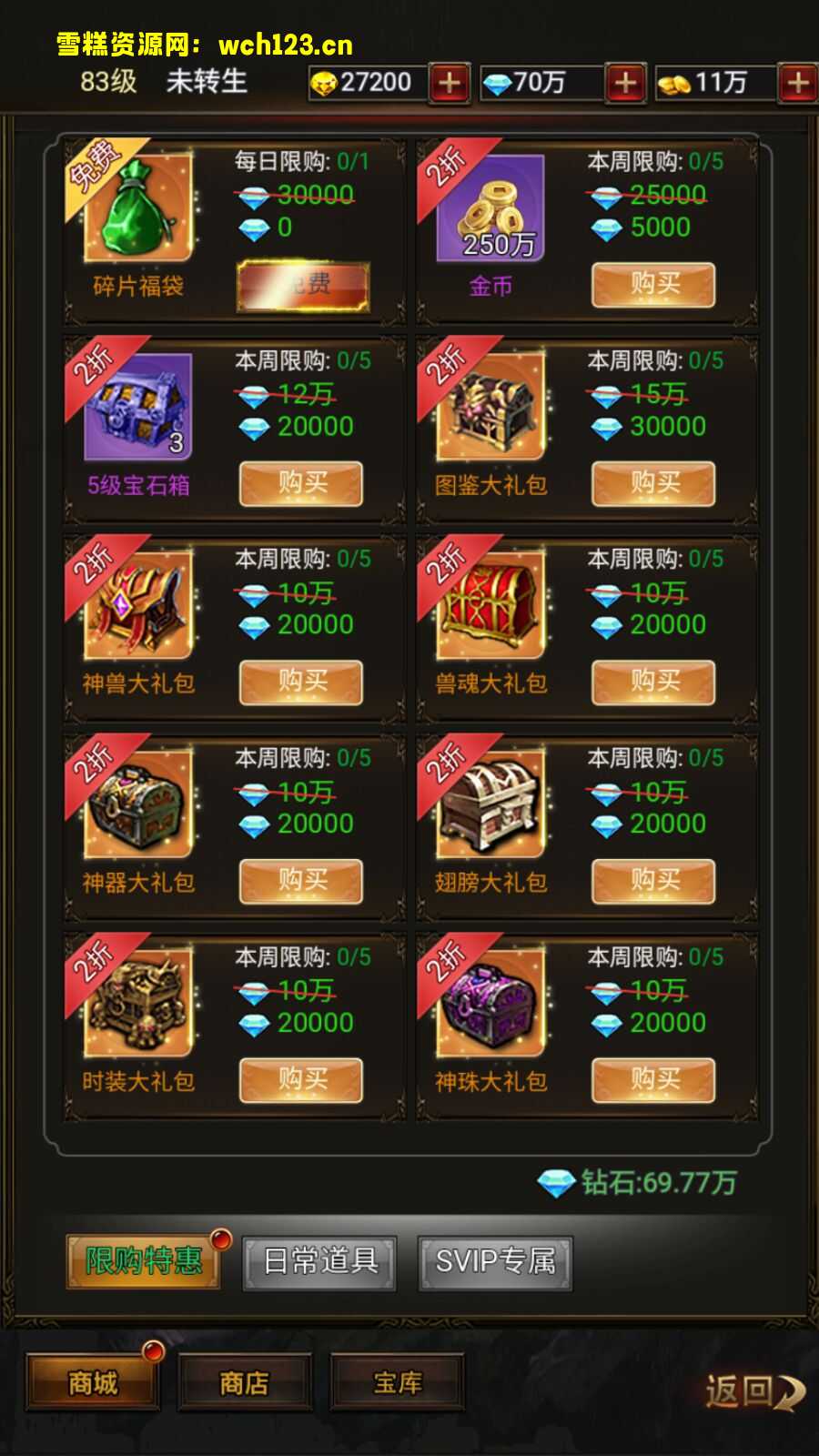Purchase the 5级宝石箱
This screenshot has width=819, height=1456.
(x=301, y=484)
